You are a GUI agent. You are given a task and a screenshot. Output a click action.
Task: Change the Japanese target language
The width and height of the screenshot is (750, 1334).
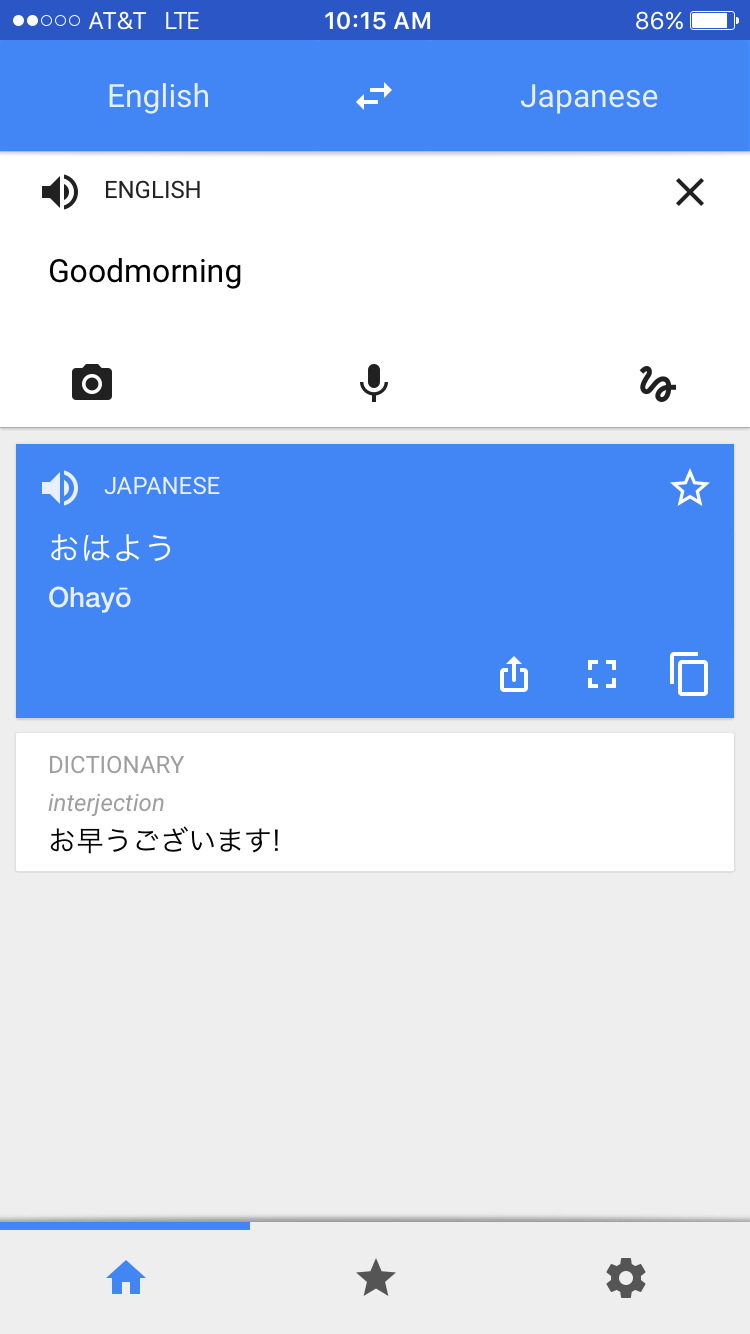[589, 97]
